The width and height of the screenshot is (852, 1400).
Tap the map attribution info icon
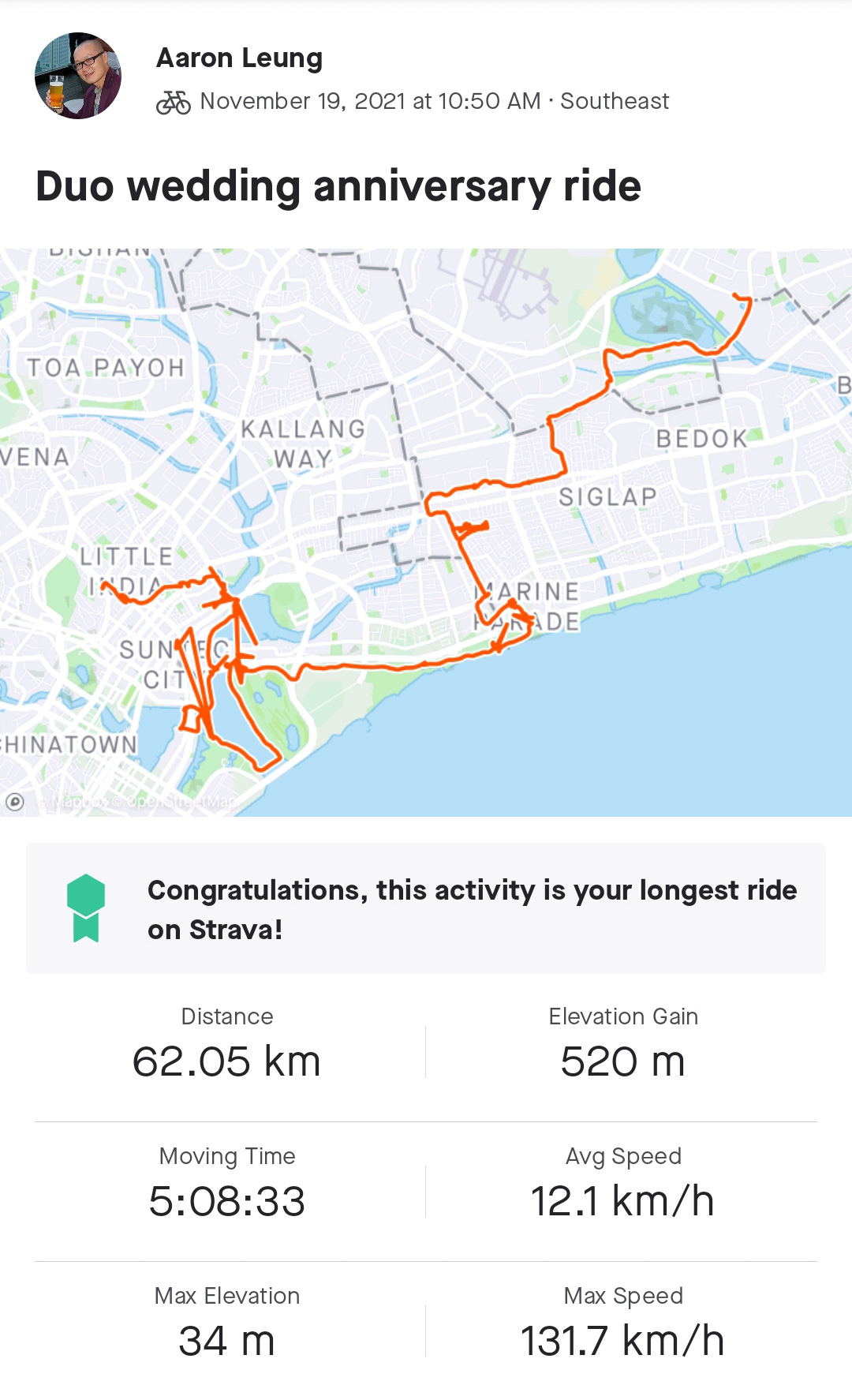pos(15,802)
